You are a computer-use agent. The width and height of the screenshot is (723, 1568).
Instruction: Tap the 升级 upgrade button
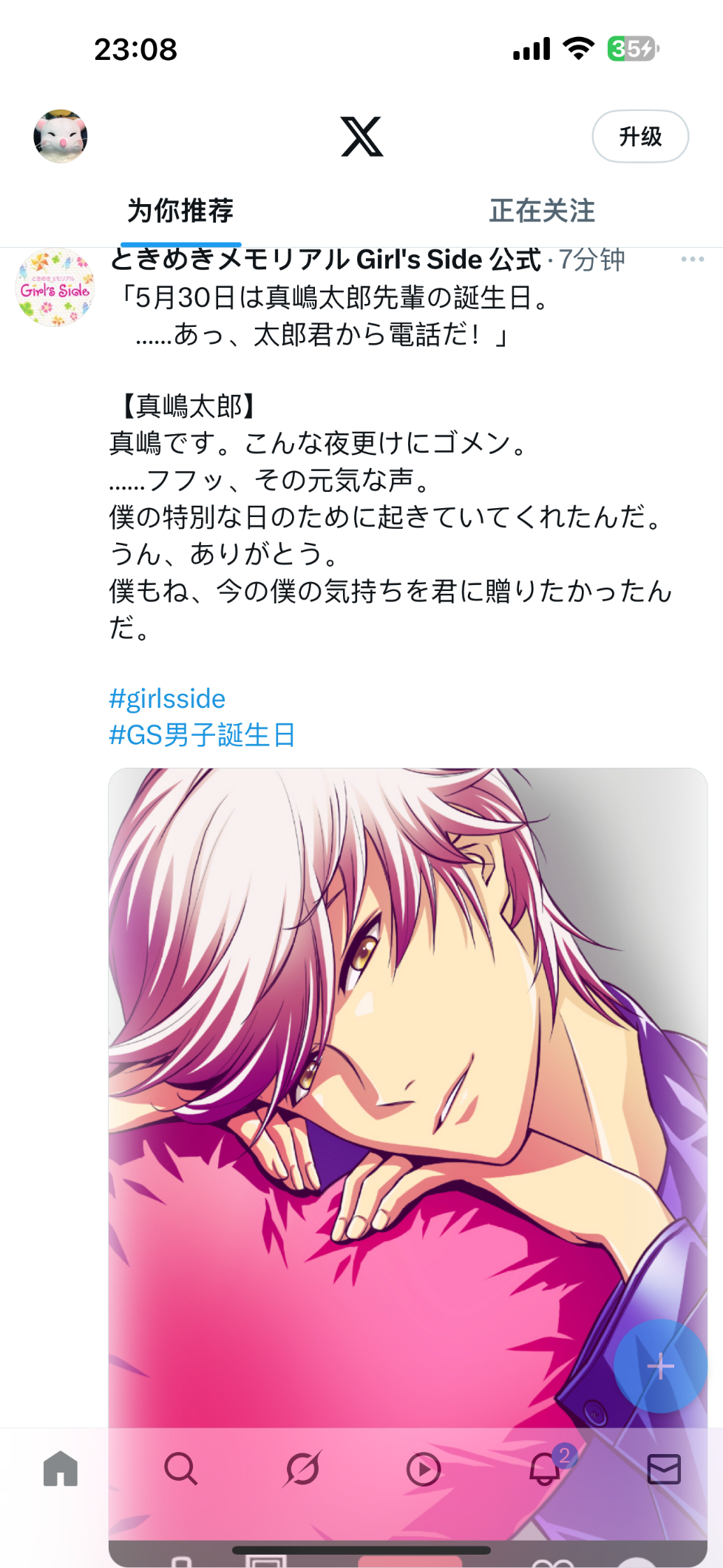pyautogui.click(x=640, y=136)
